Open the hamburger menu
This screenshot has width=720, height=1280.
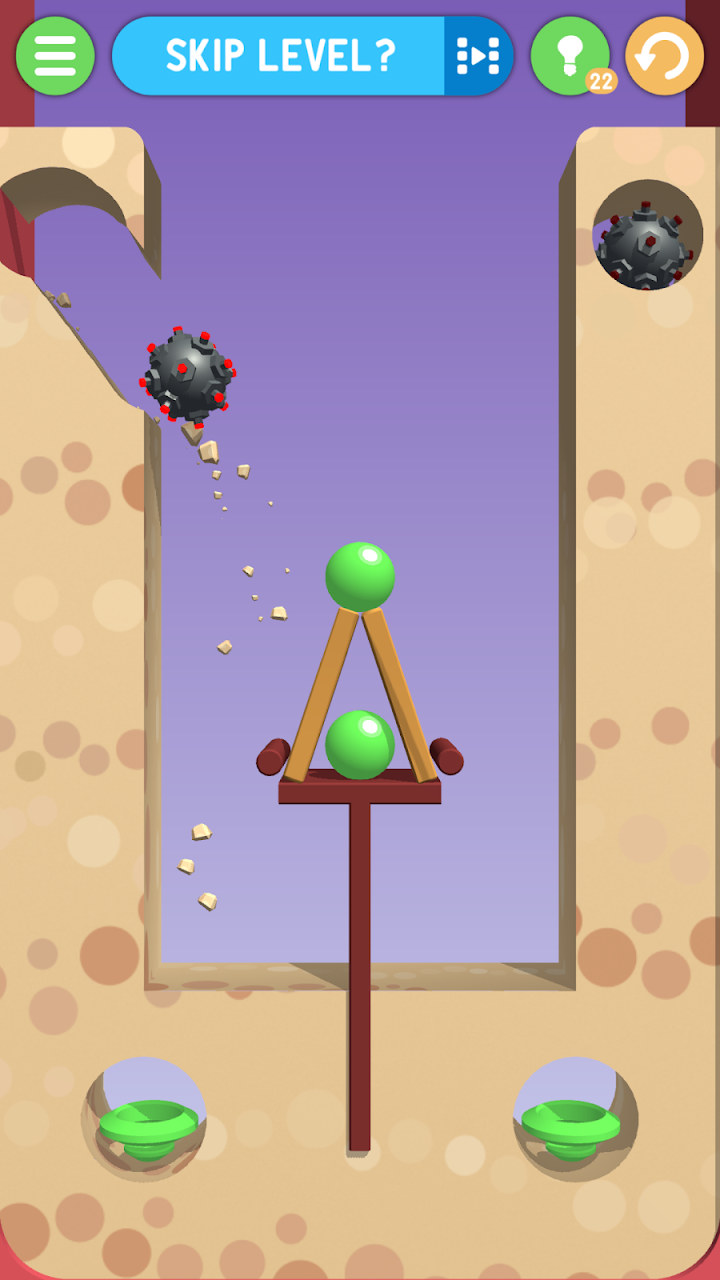point(55,56)
